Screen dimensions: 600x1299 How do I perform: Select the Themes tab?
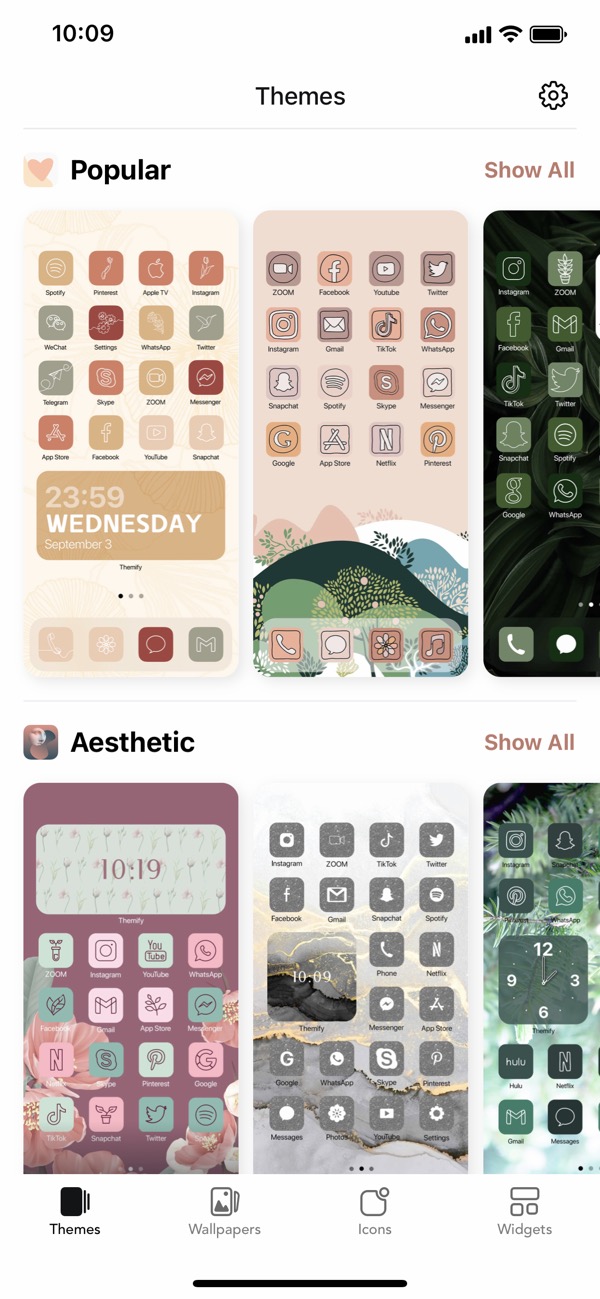coord(75,1212)
